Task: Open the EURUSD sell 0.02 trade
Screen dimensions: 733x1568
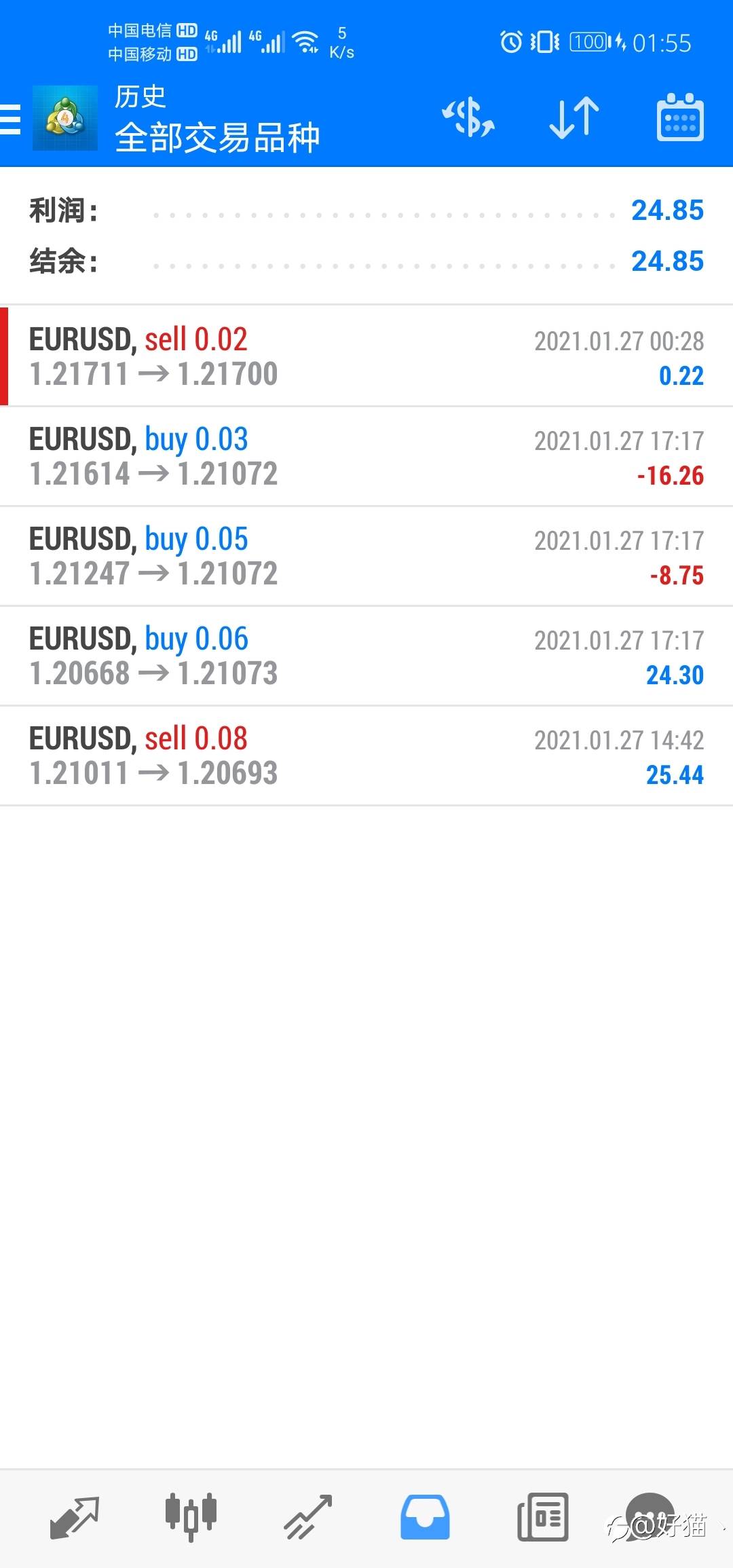Action: click(x=366, y=356)
